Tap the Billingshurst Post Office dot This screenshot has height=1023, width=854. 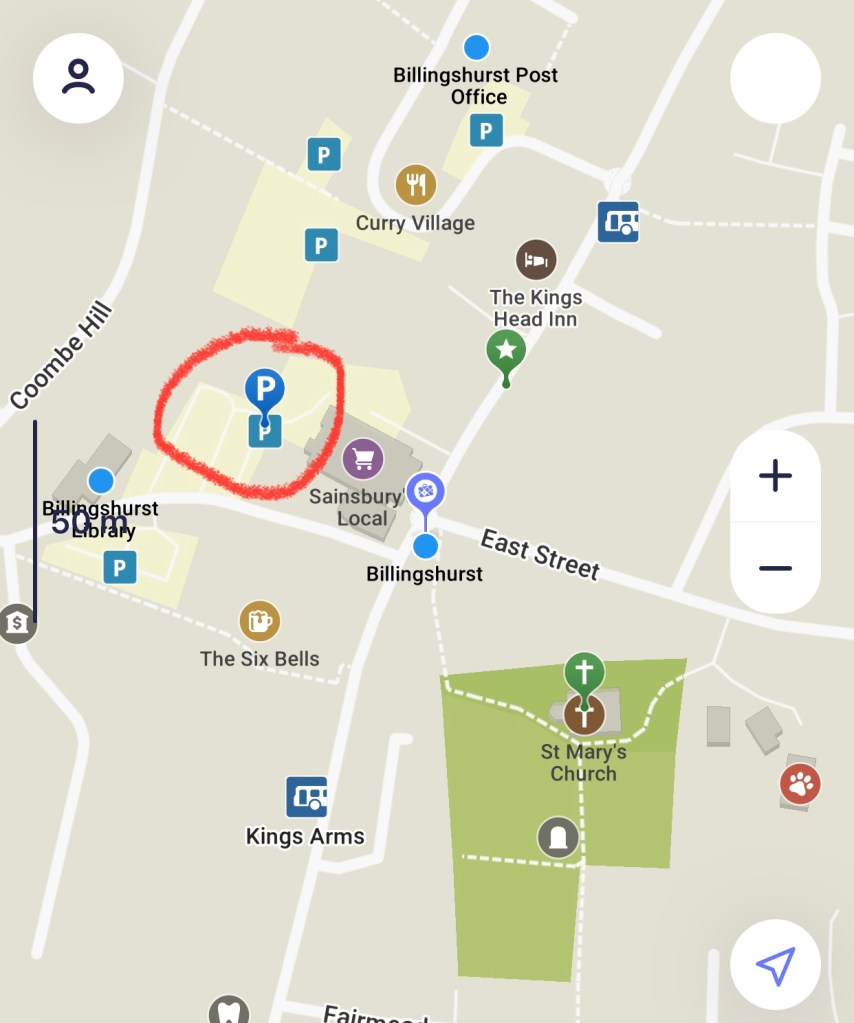pyautogui.click(x=477, y=47)
